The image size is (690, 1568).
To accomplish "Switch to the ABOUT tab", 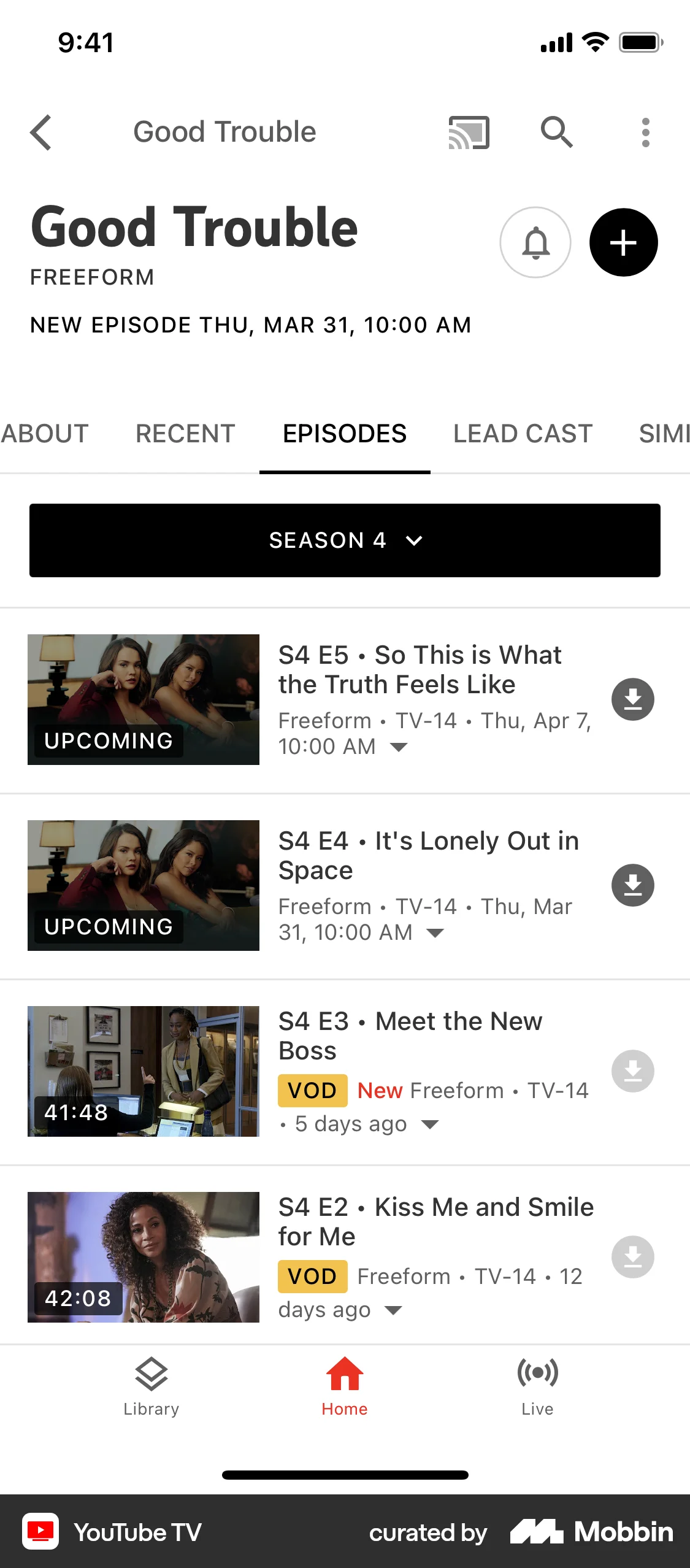I will tap(44, 433).
